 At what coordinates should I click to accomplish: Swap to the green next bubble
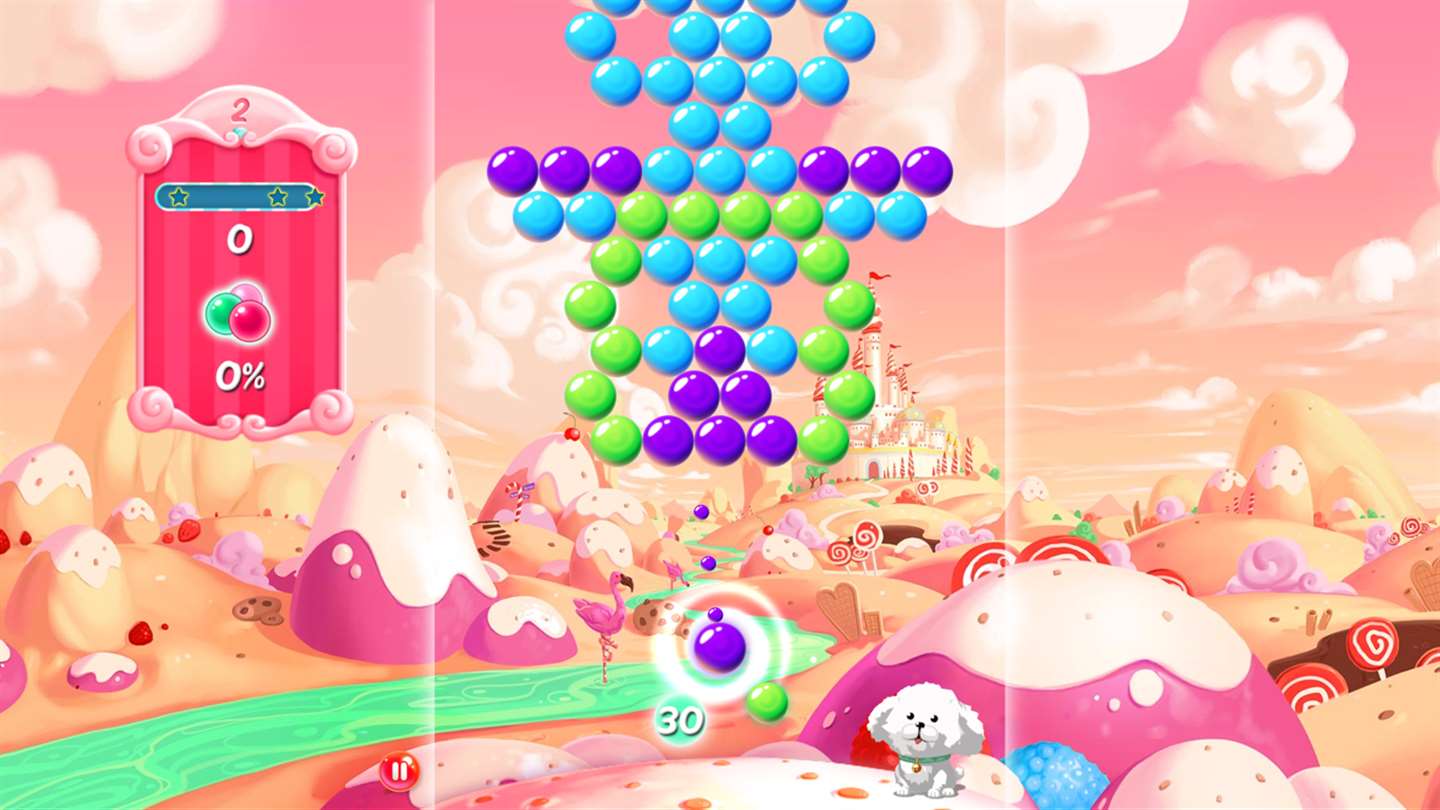pyautogui.click(x=767, y=701)
